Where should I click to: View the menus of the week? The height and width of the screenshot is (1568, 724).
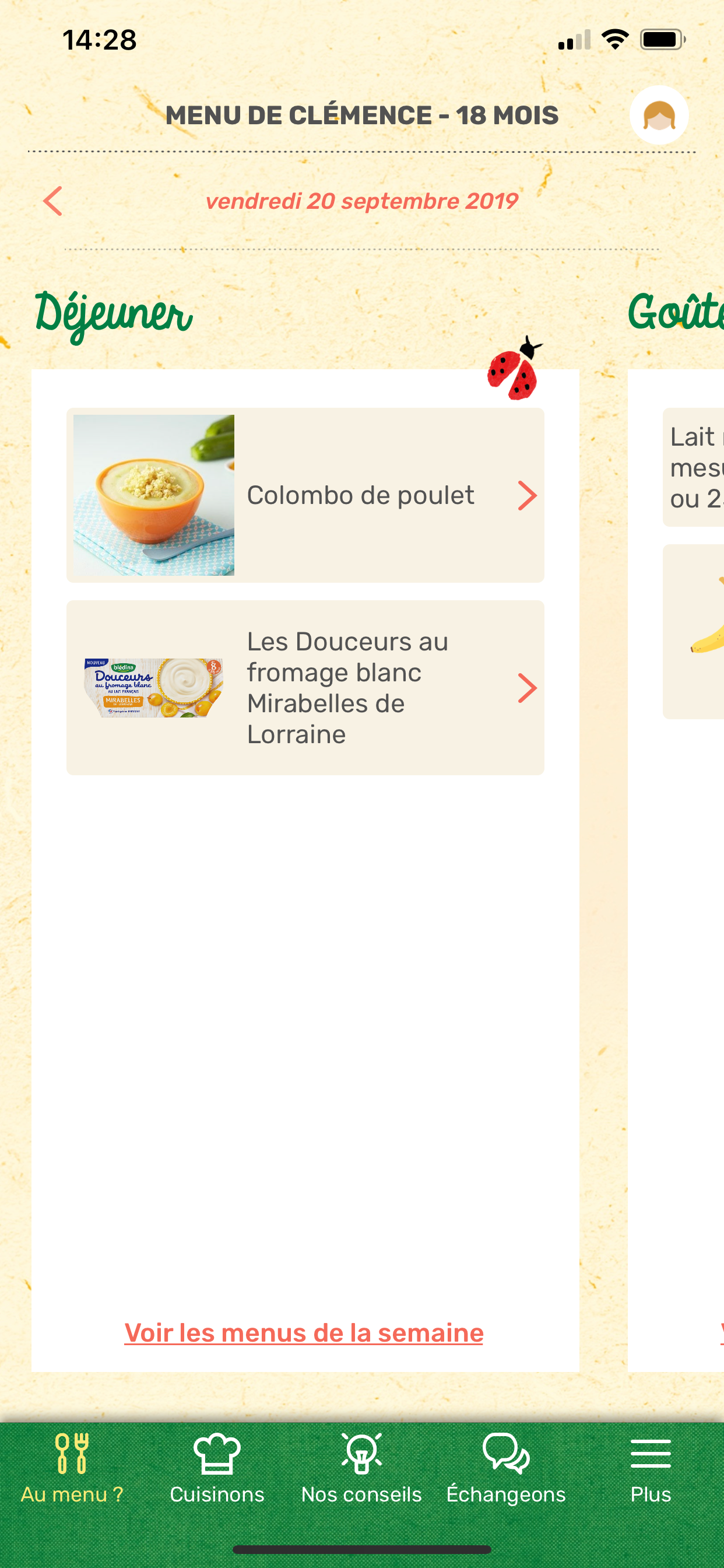304,1332
